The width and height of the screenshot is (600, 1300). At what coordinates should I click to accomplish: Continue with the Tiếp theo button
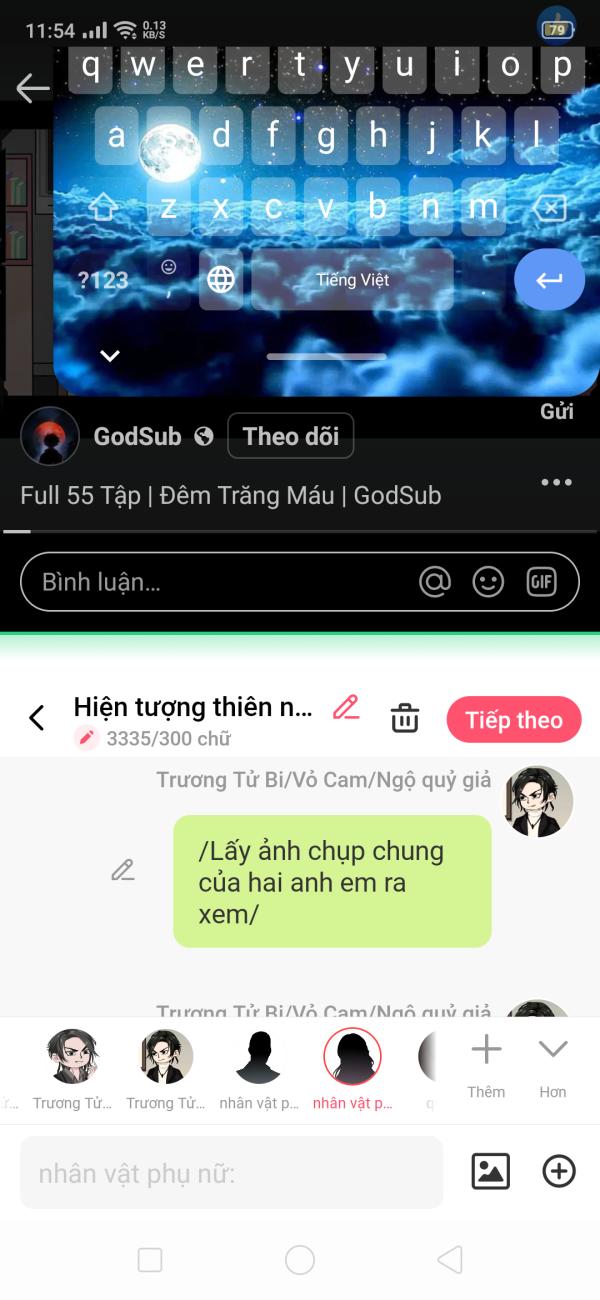coord(514,720)
